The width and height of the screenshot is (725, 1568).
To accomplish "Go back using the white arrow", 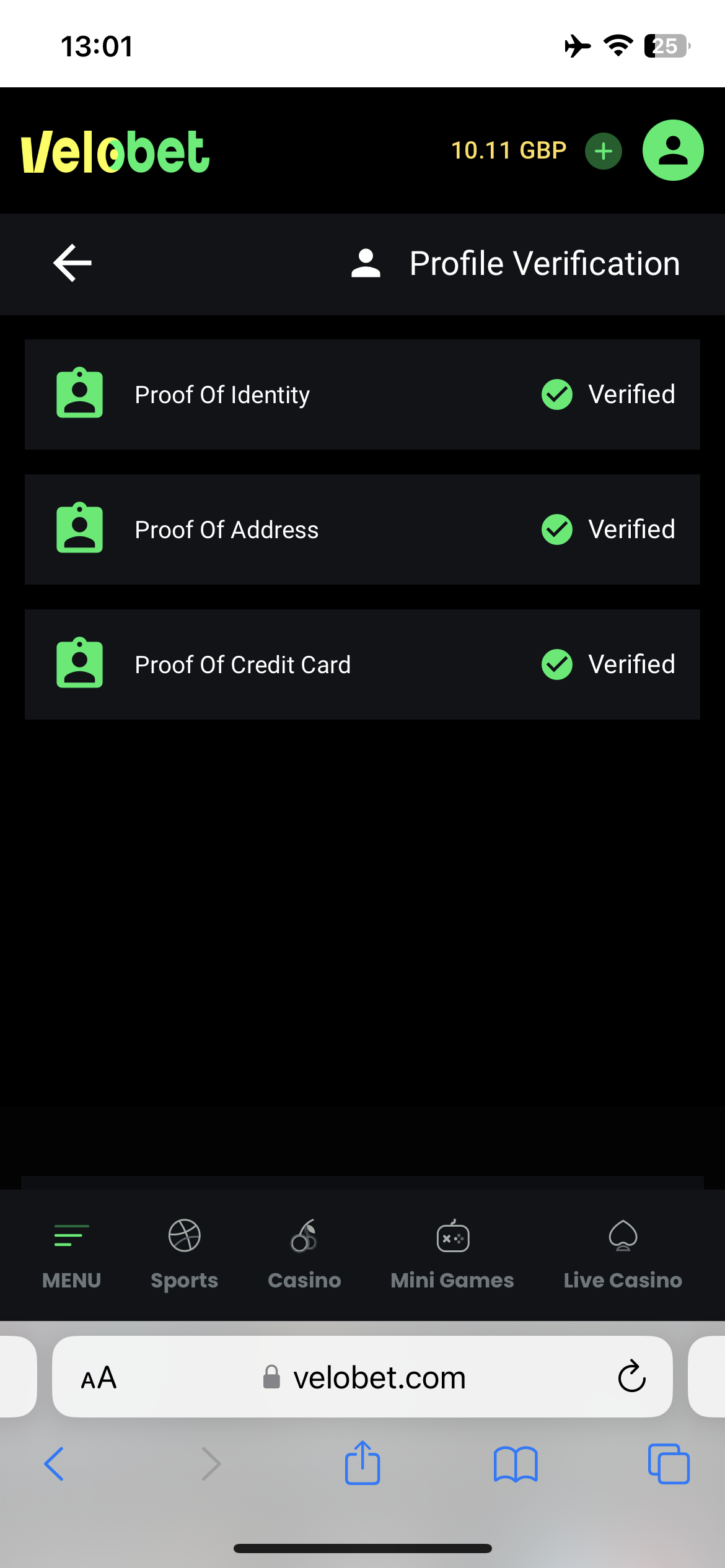I will [x=72, y=263].
